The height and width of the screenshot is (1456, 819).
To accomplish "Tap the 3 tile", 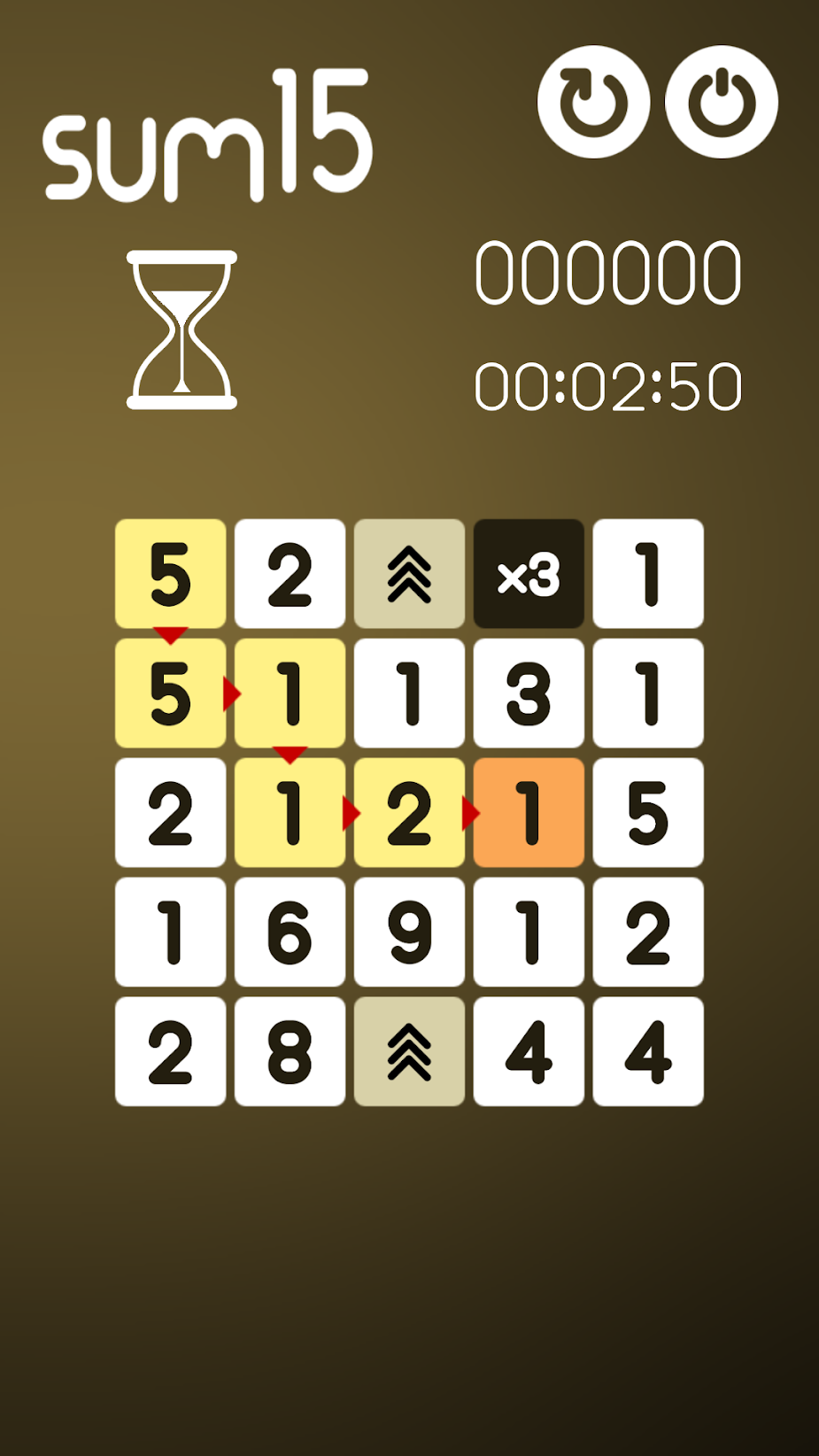I will tap(529, 693).
